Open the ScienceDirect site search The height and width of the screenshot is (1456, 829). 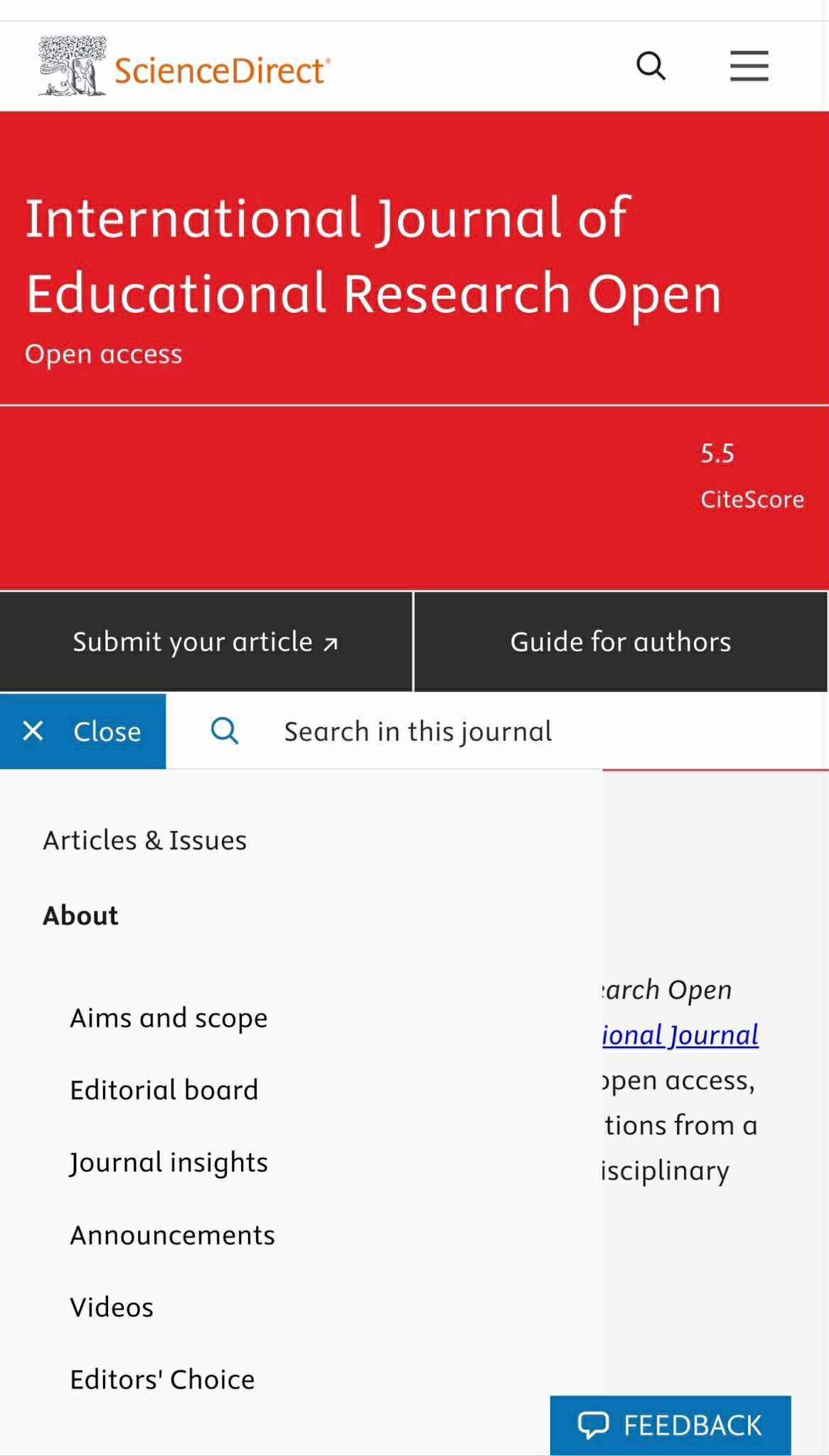click(x=651, y=66)
